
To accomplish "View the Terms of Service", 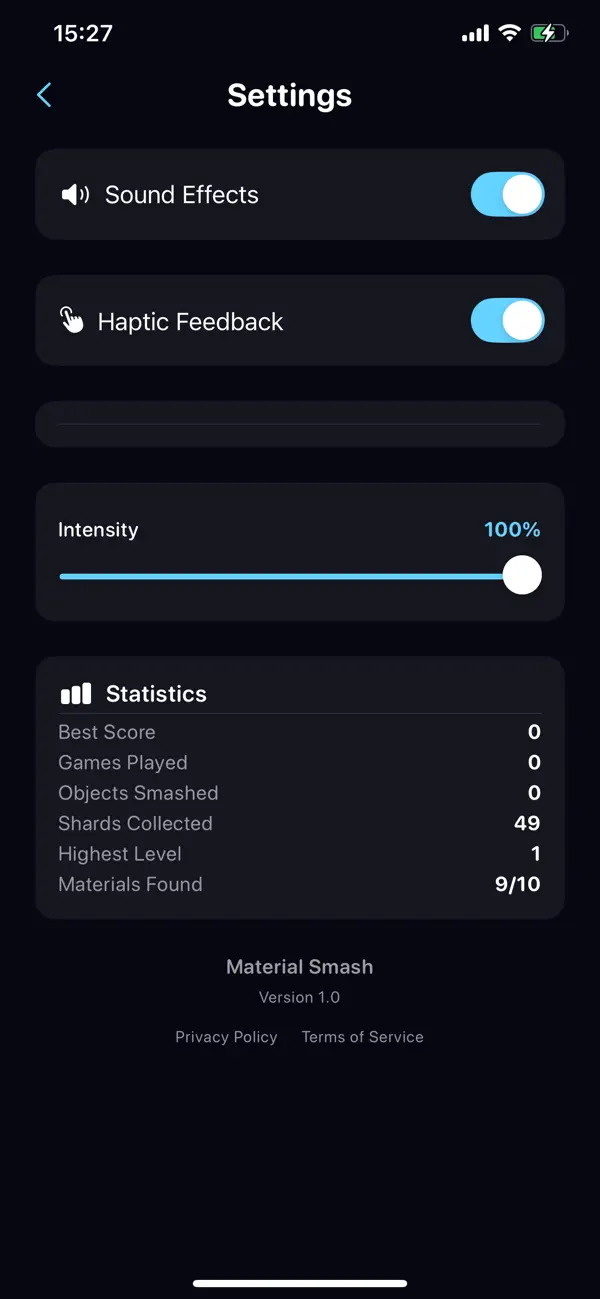I will [x=363, y=1037].
